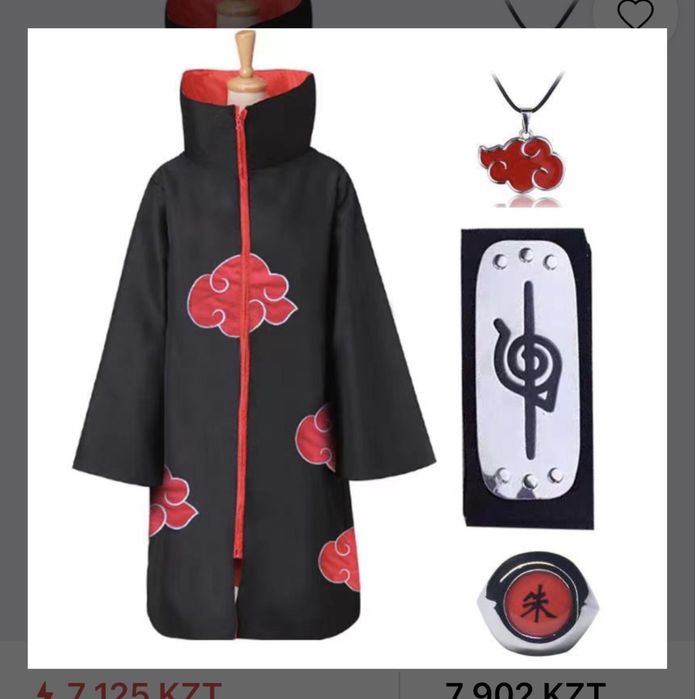Add the product to wishlist with the heart icon

coord(635,14)
